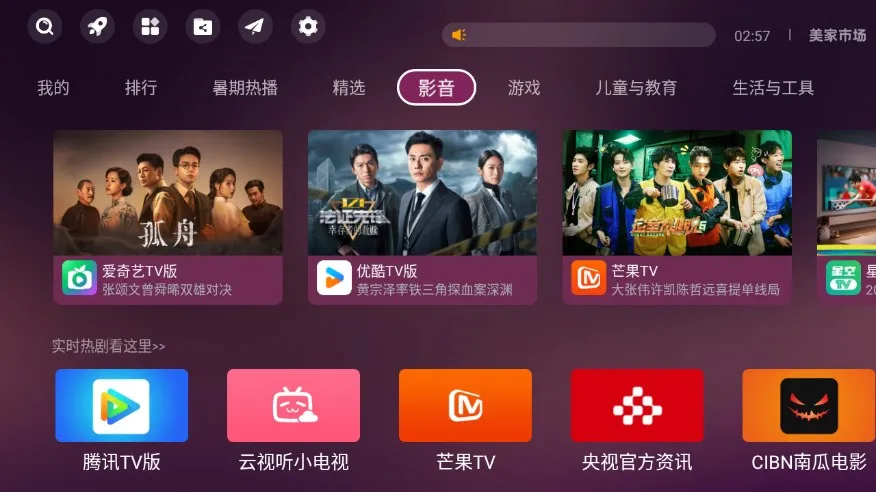Open the 爱奇艺TV版 featured card

point(168,217)
